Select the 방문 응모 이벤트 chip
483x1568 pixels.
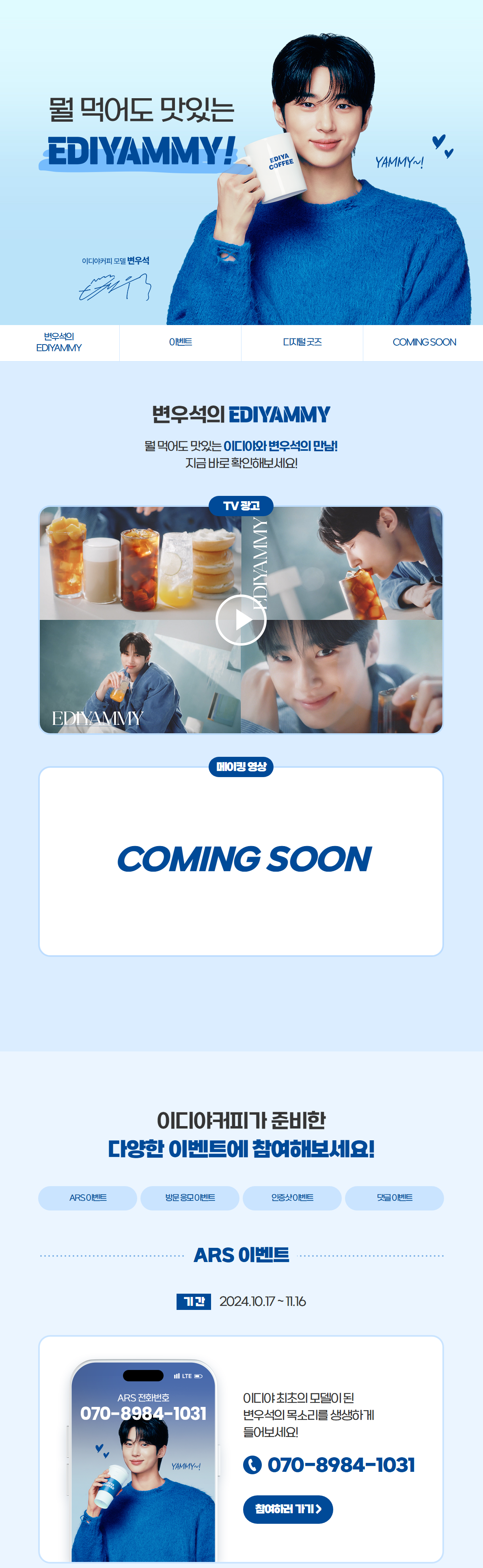tap(190, 1197)
